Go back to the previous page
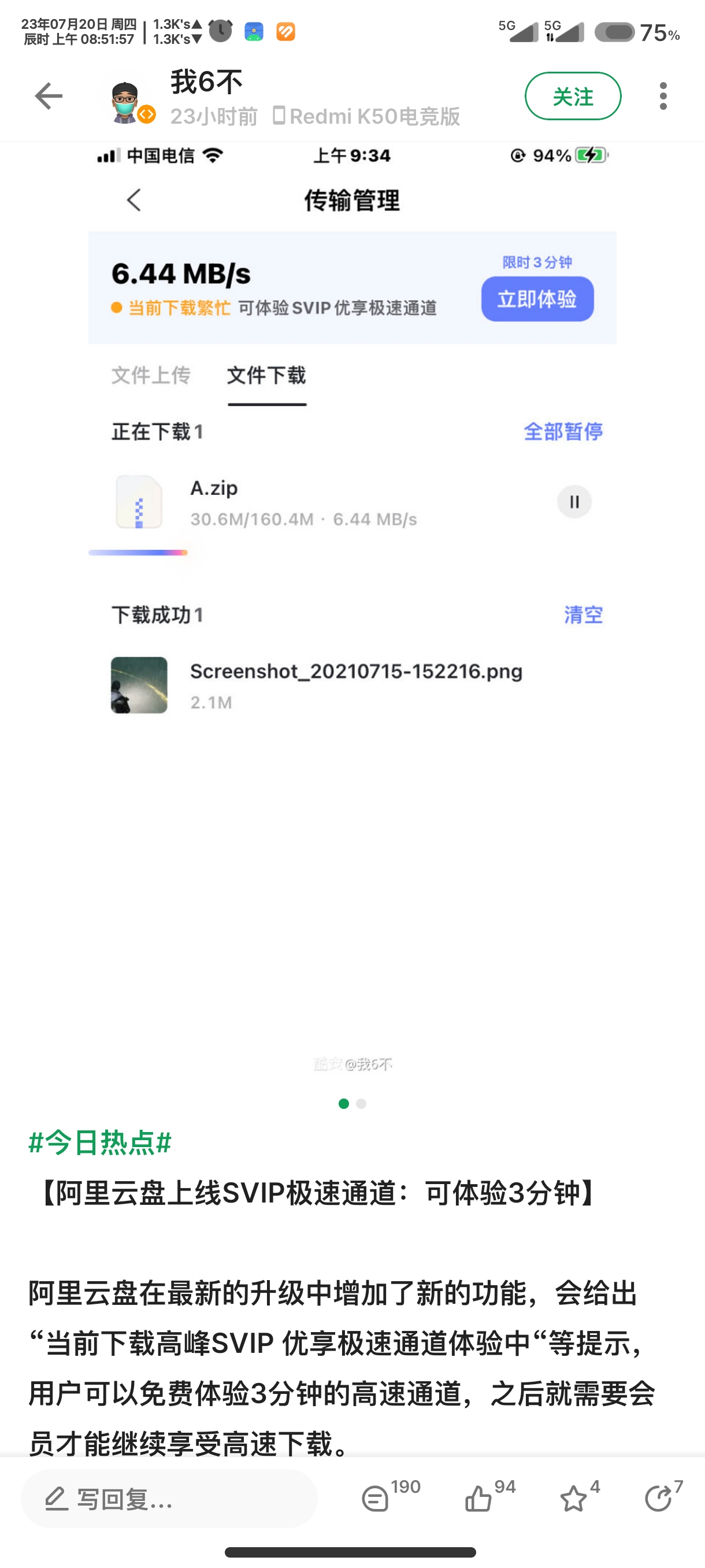Screen dimensions: 705x1568 point(49,96)
